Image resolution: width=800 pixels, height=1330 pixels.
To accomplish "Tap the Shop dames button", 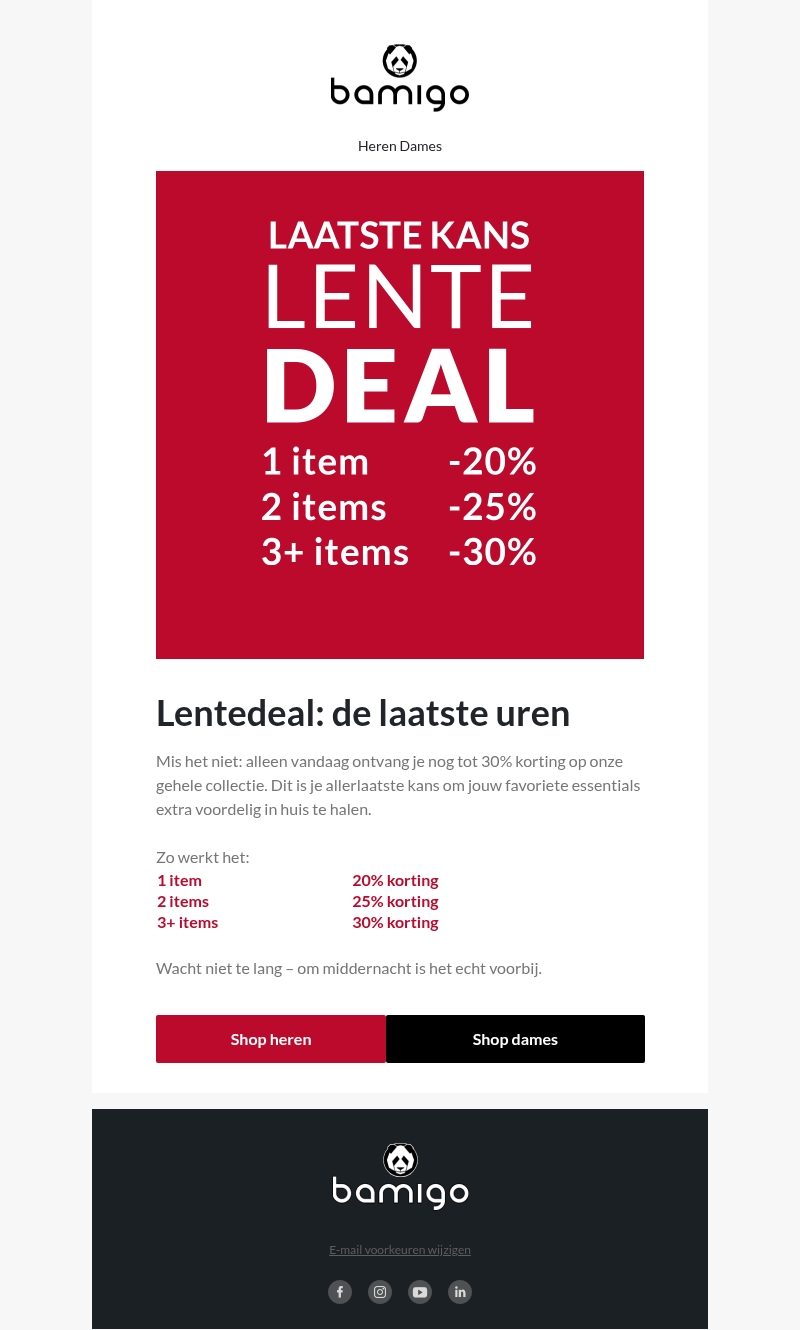I will pos(515,1039).
